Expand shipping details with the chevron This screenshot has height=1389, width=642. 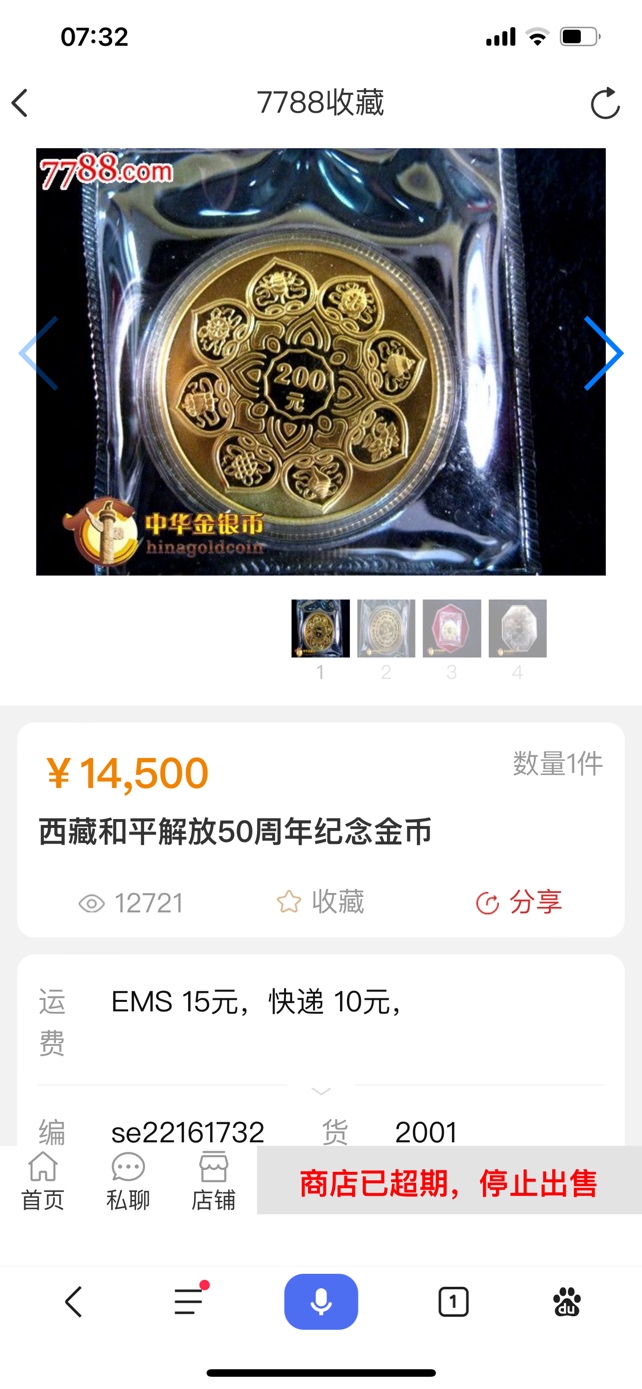321,1089
